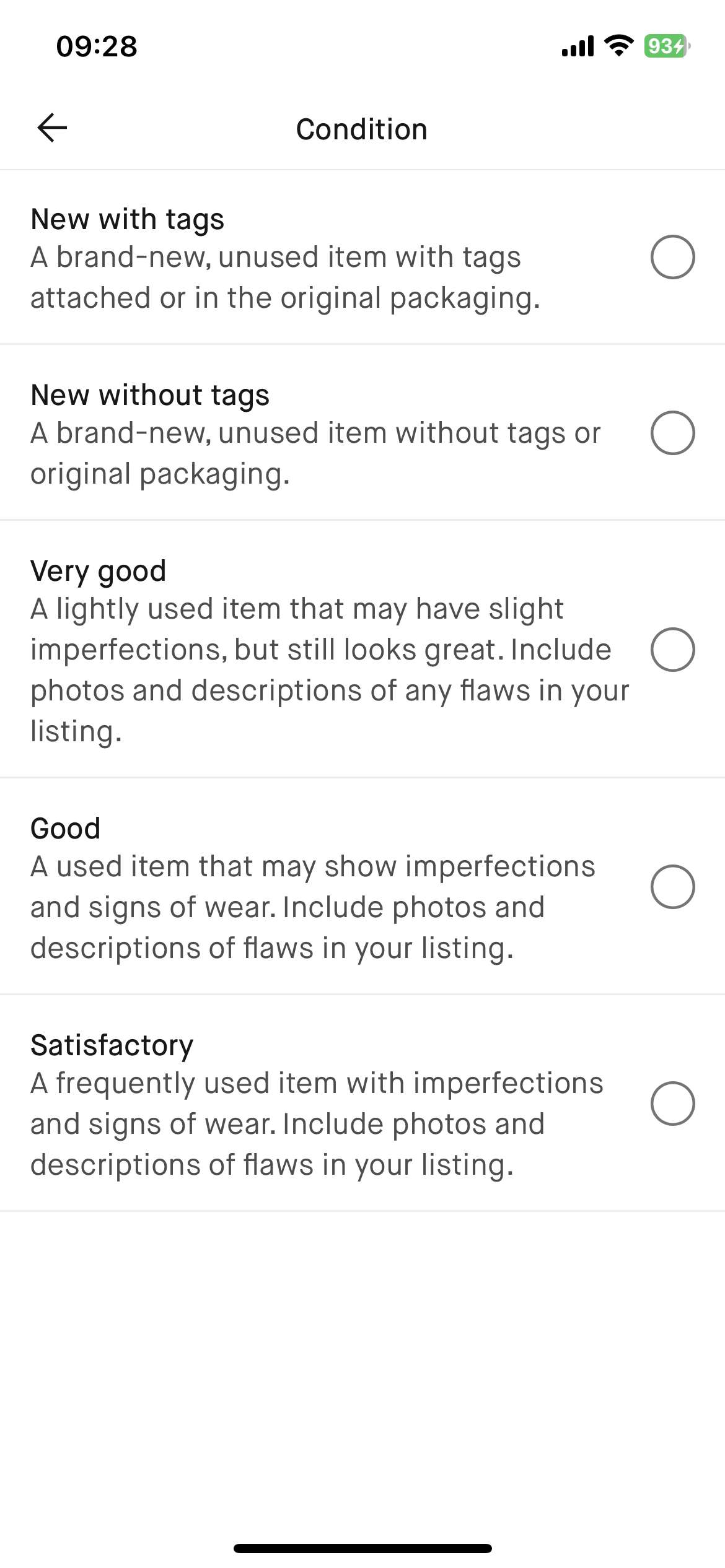The width and height of the screenshot is (725, 1568).
Task: Choose New without tags option
Action: click(362, 433)
